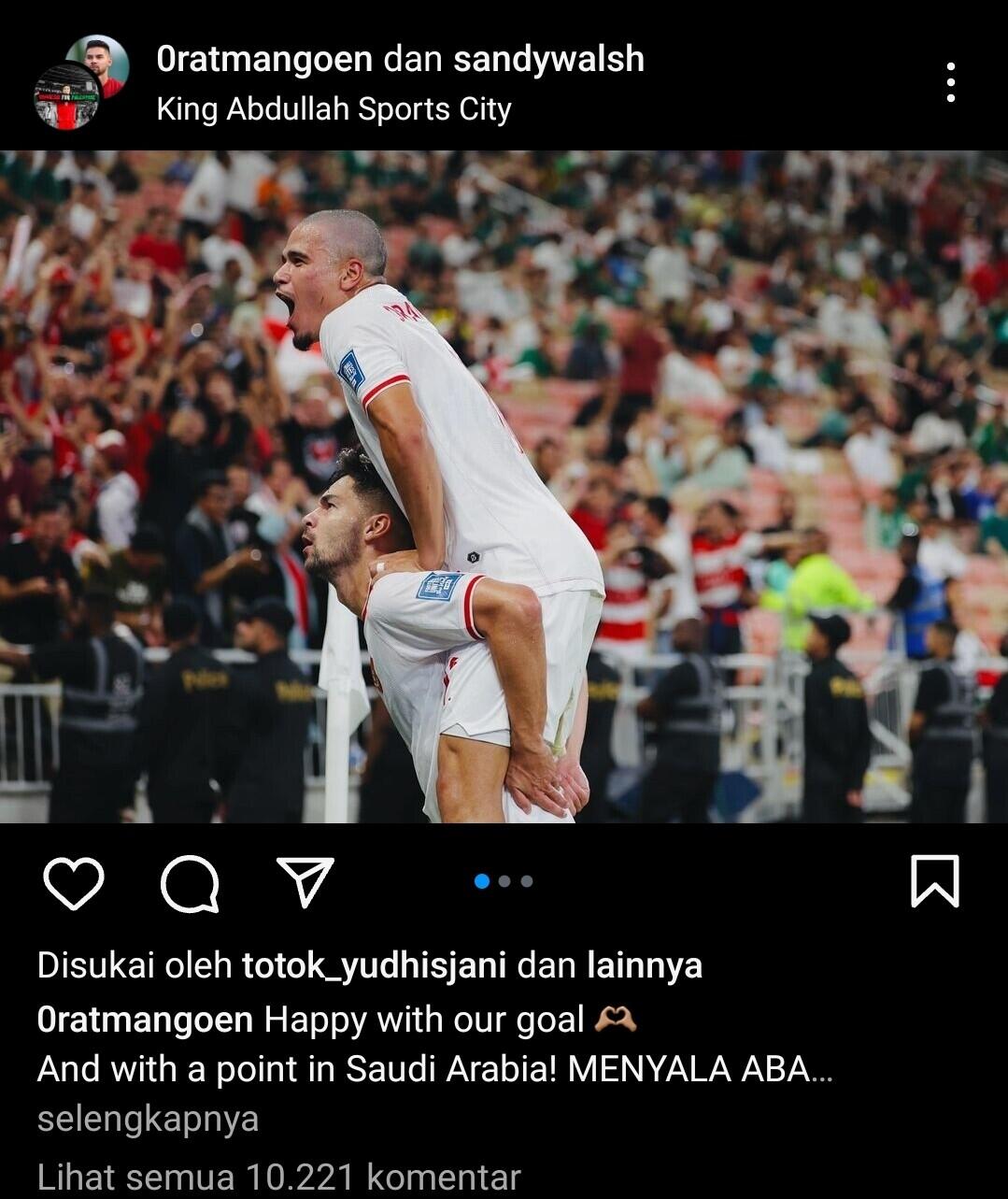Share this post via the paper plane
Viewport: 1008px width, 1199px height.
(x=305, y=882)
